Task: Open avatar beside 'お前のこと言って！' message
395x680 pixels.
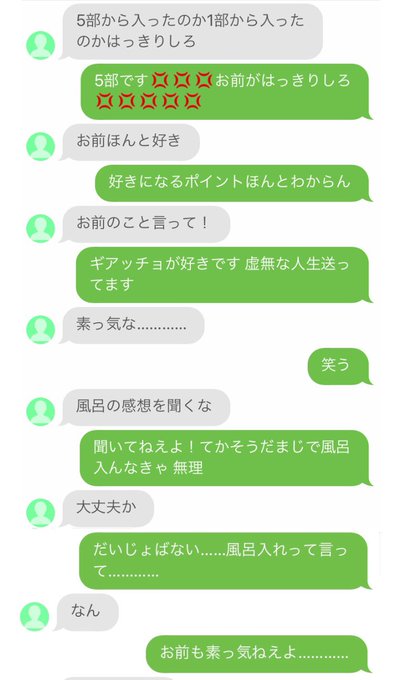Action: pyautogui.click(x=41, y=228)
